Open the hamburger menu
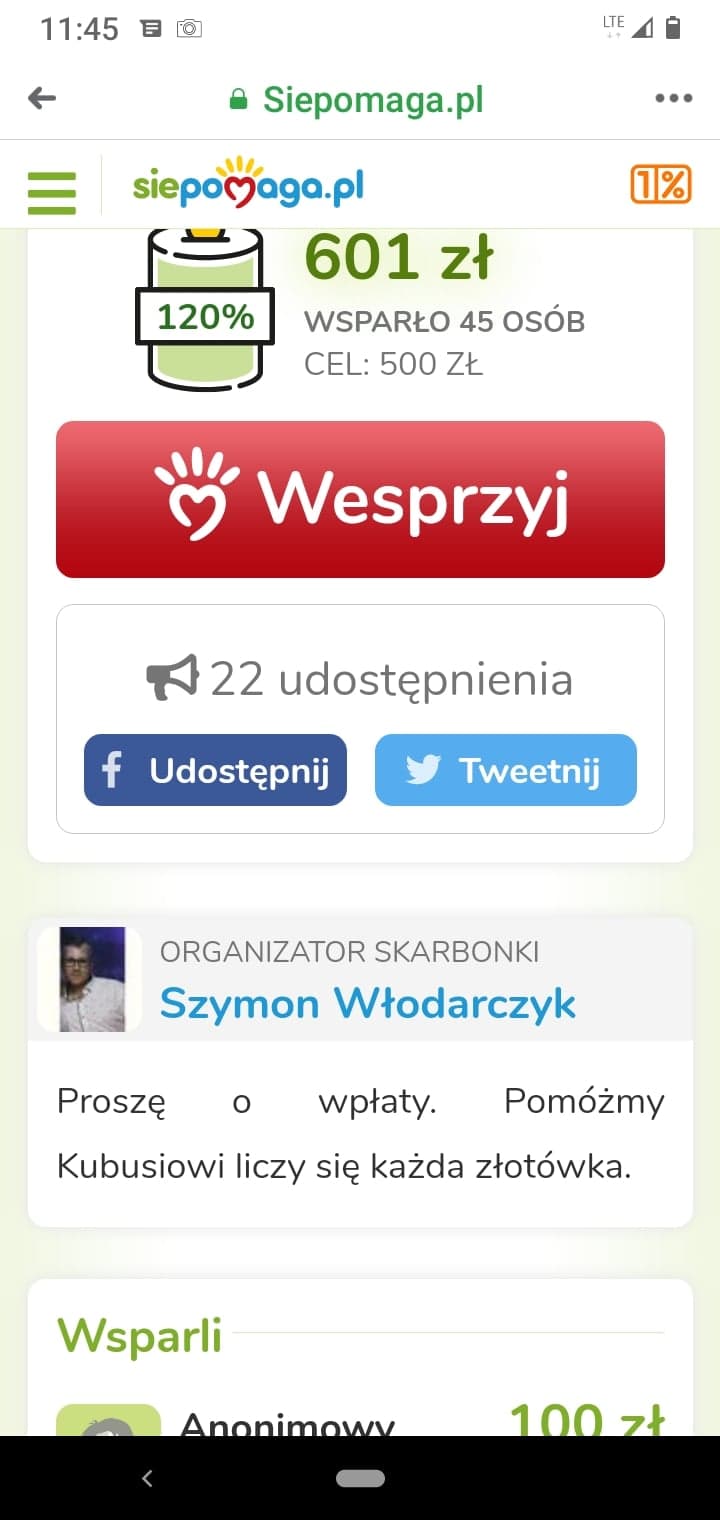The image size is (720, 1520). point(52,192)
